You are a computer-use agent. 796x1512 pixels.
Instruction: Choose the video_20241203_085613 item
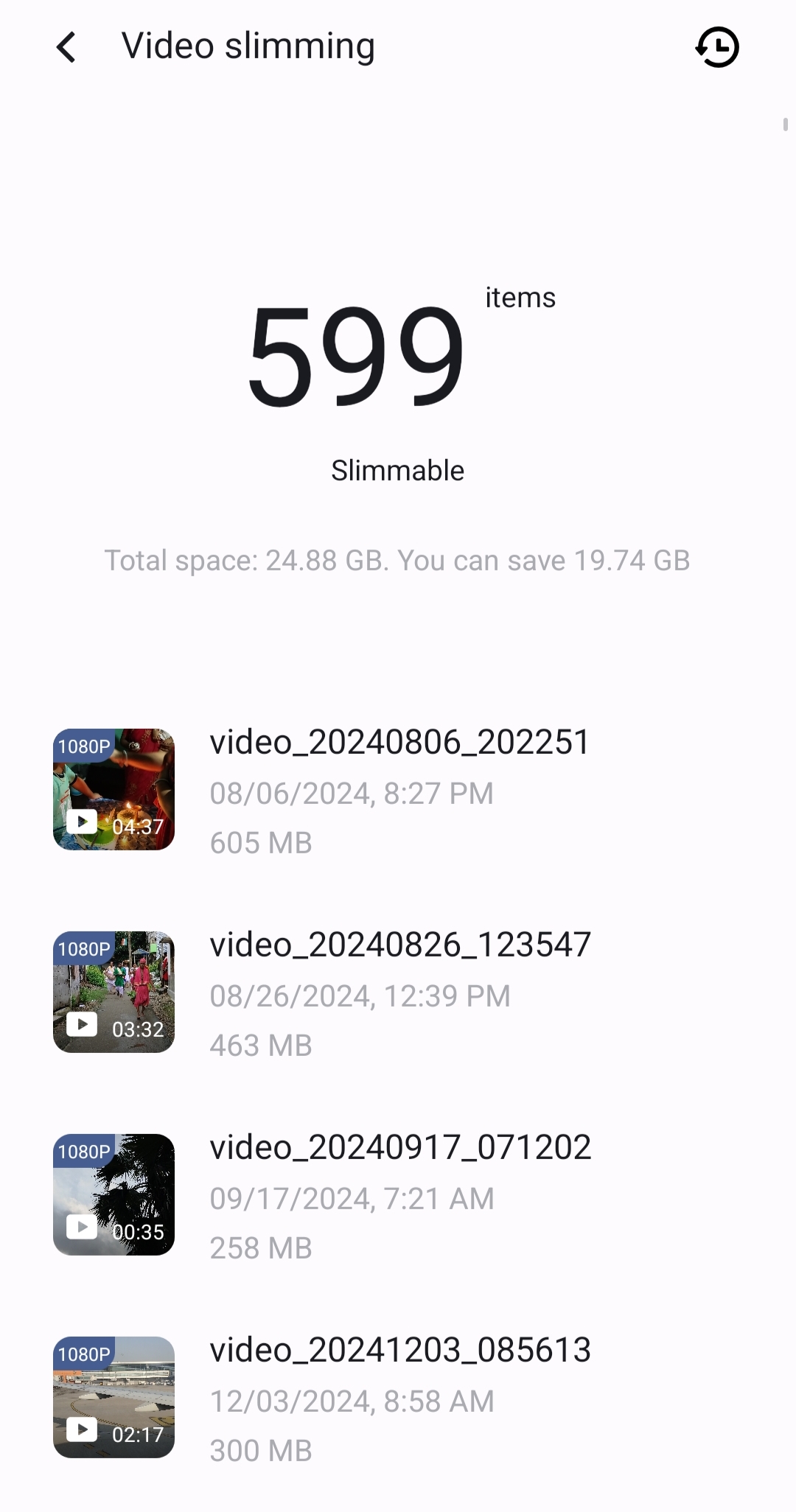(x=398, y=1398)
